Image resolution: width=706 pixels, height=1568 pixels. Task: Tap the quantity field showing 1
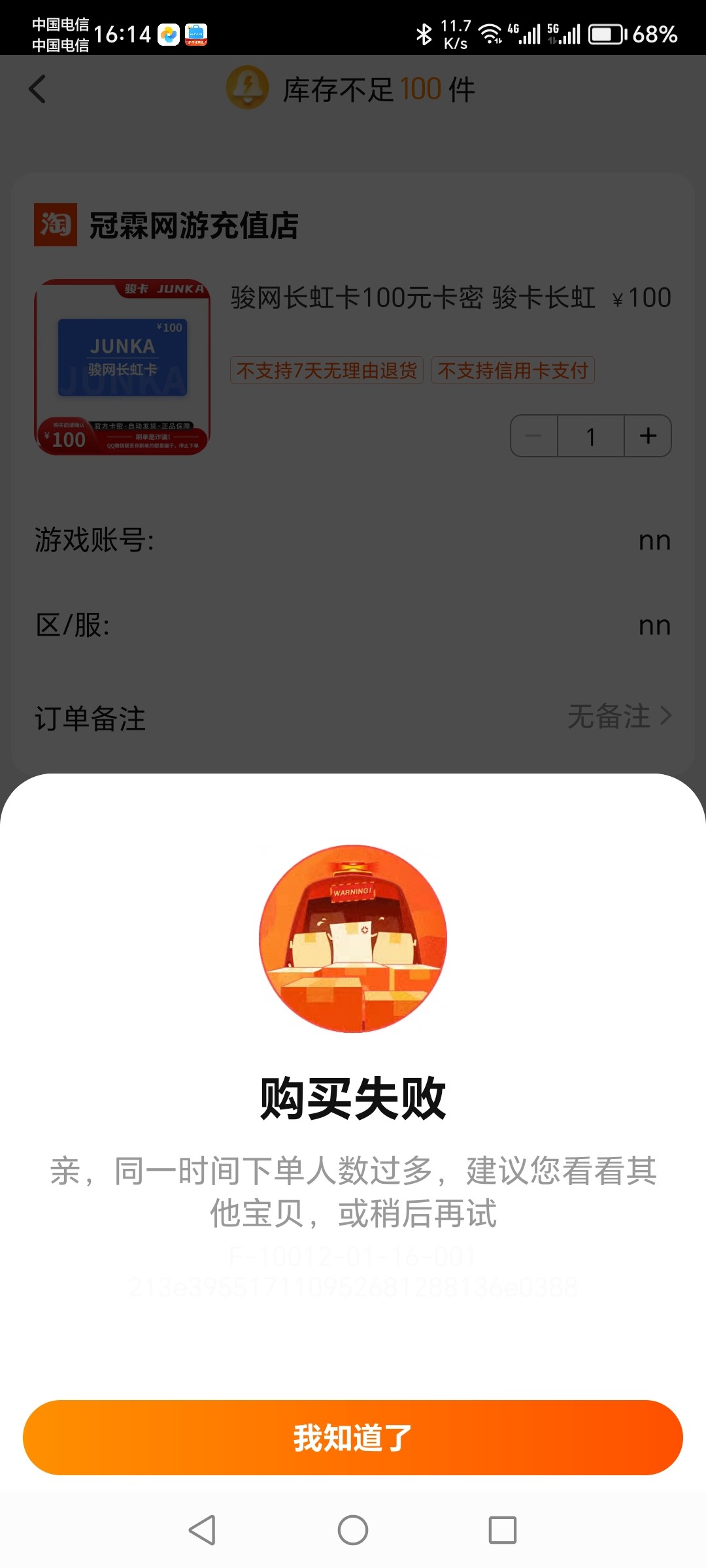coord(590,436)
